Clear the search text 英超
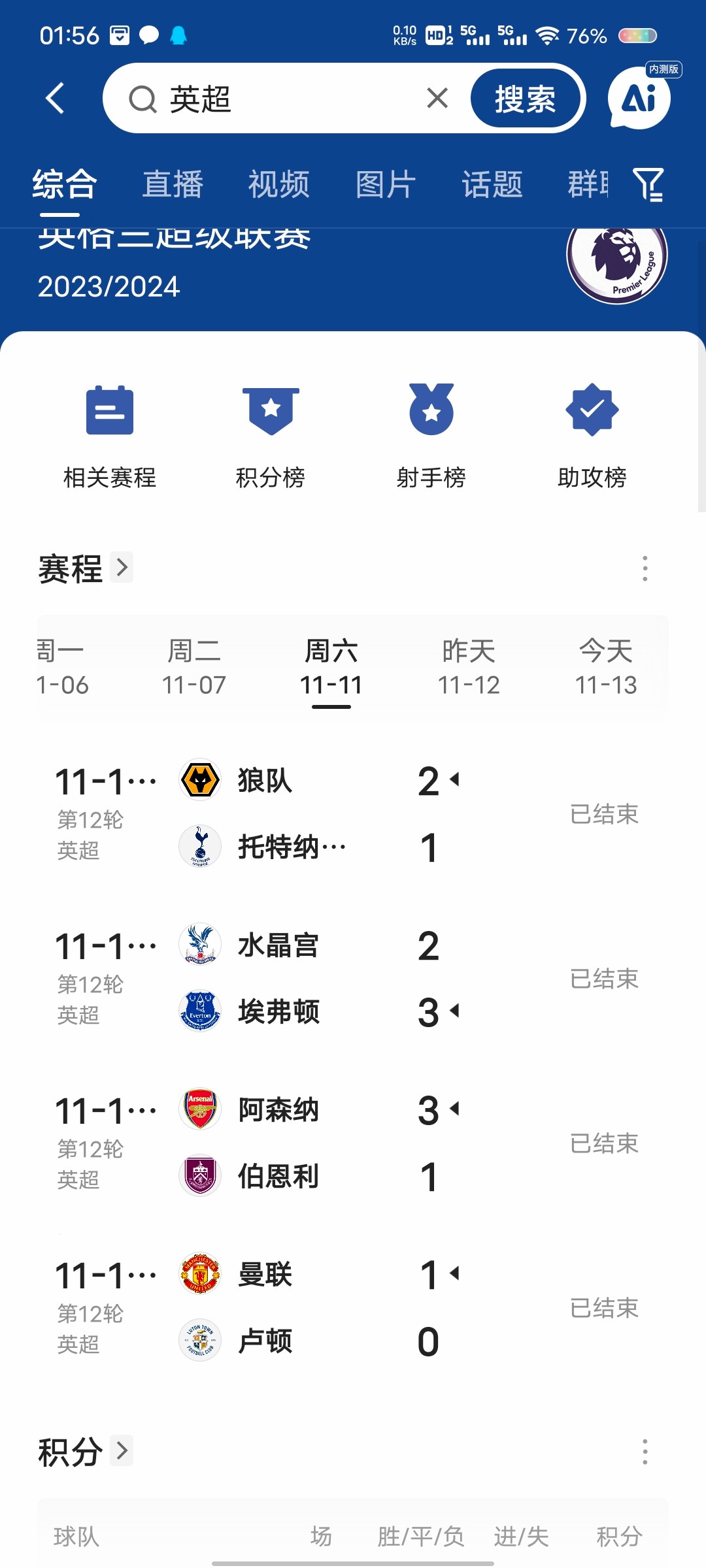This screenshot has width=706, height=1568. pyautogui.click(x=437, y=99)
